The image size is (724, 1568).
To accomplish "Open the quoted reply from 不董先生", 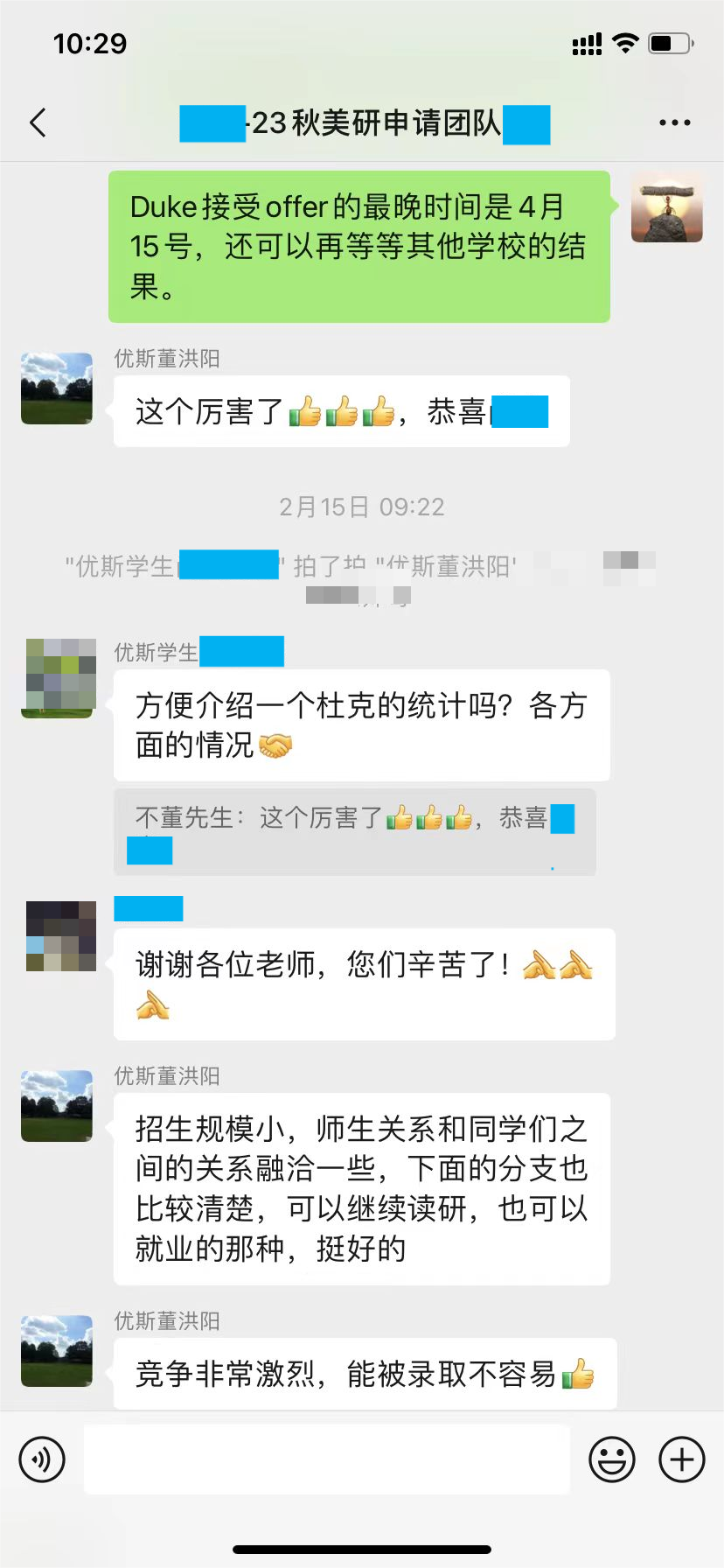I will [354, 831].
